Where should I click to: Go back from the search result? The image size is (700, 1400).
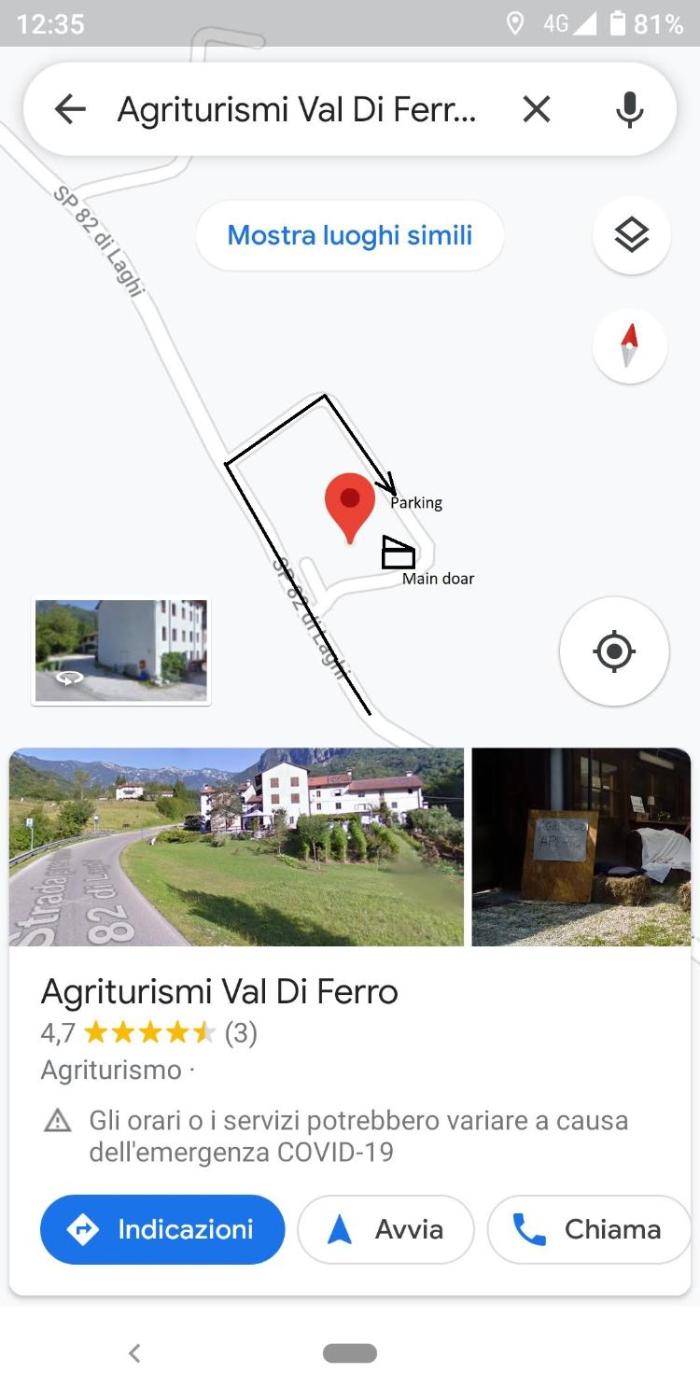point(70,109)
